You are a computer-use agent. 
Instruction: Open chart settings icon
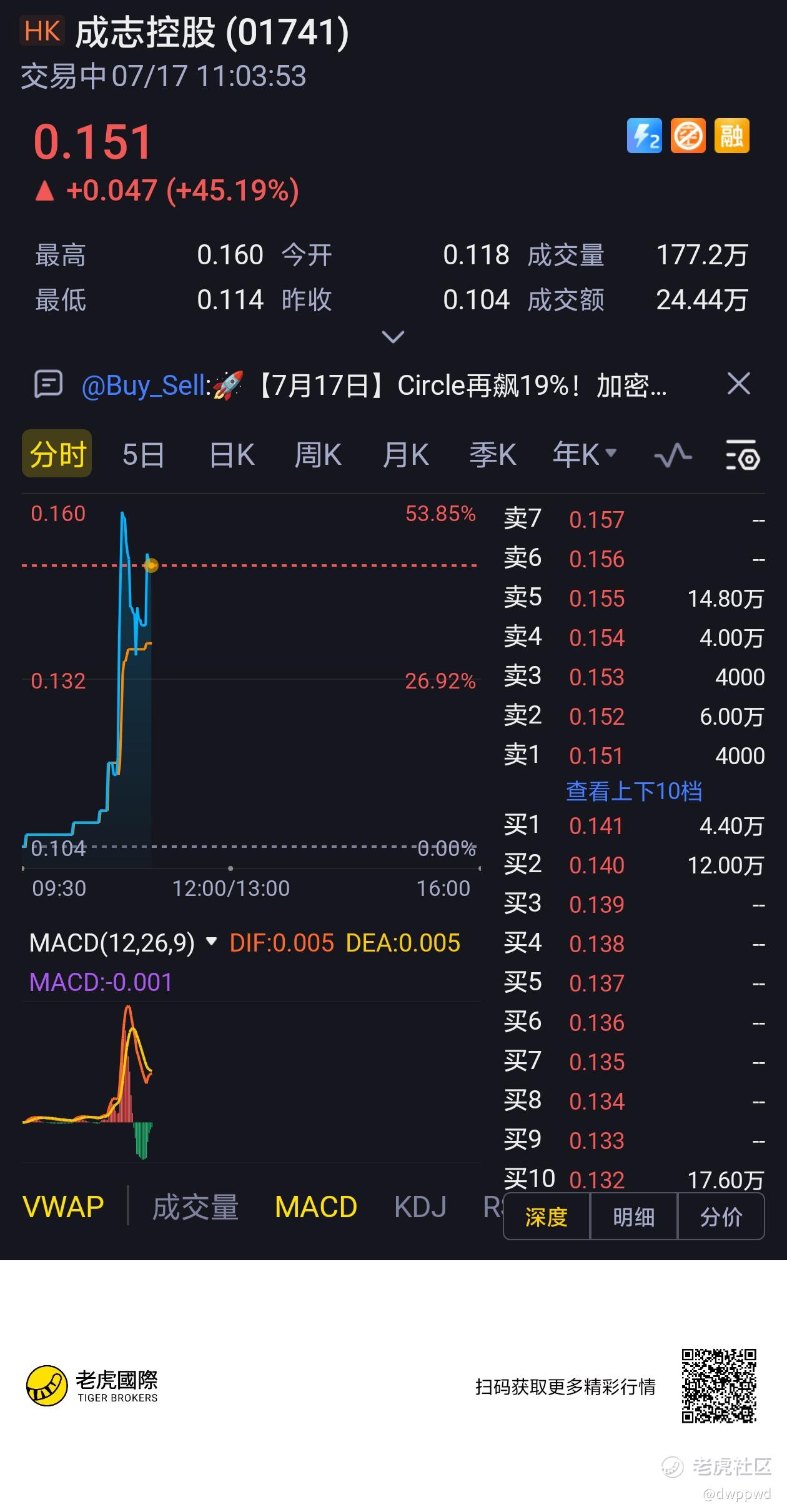743,455
